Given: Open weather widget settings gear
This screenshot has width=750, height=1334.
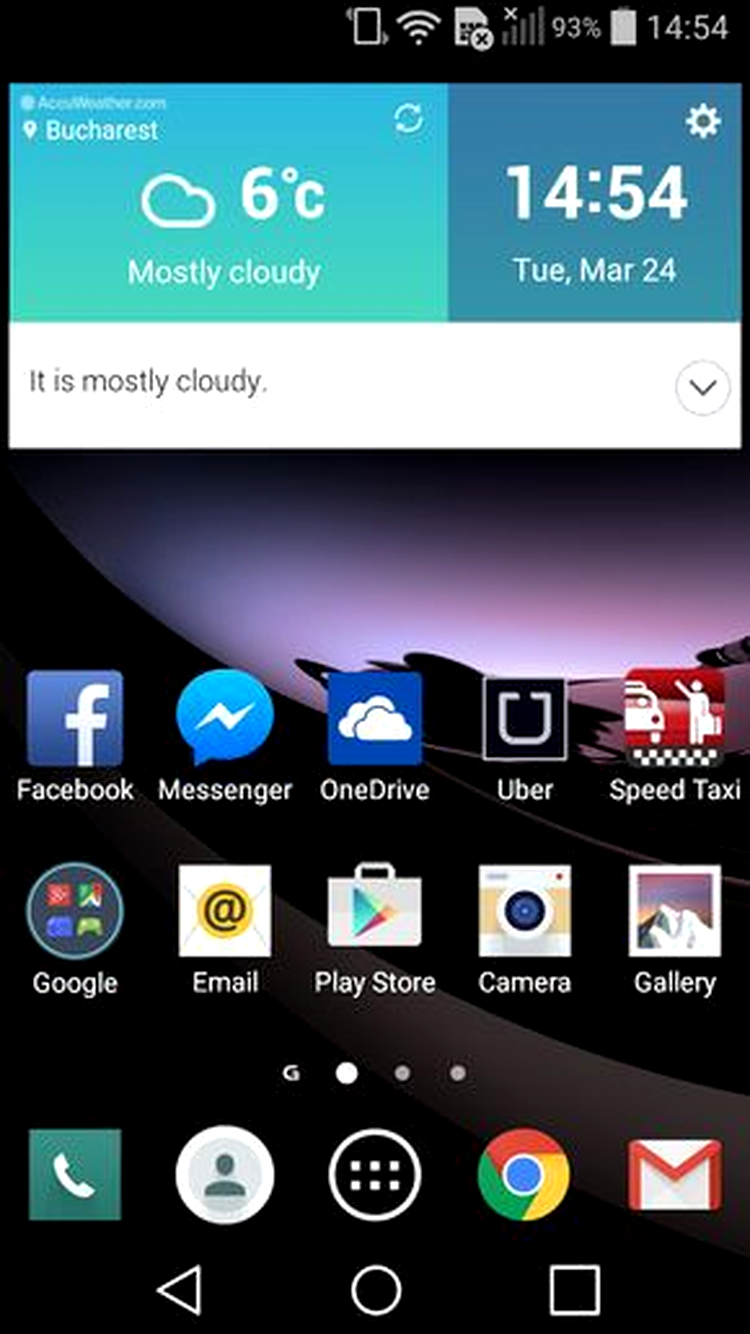Looking at the screenshot, I should 702,122.
